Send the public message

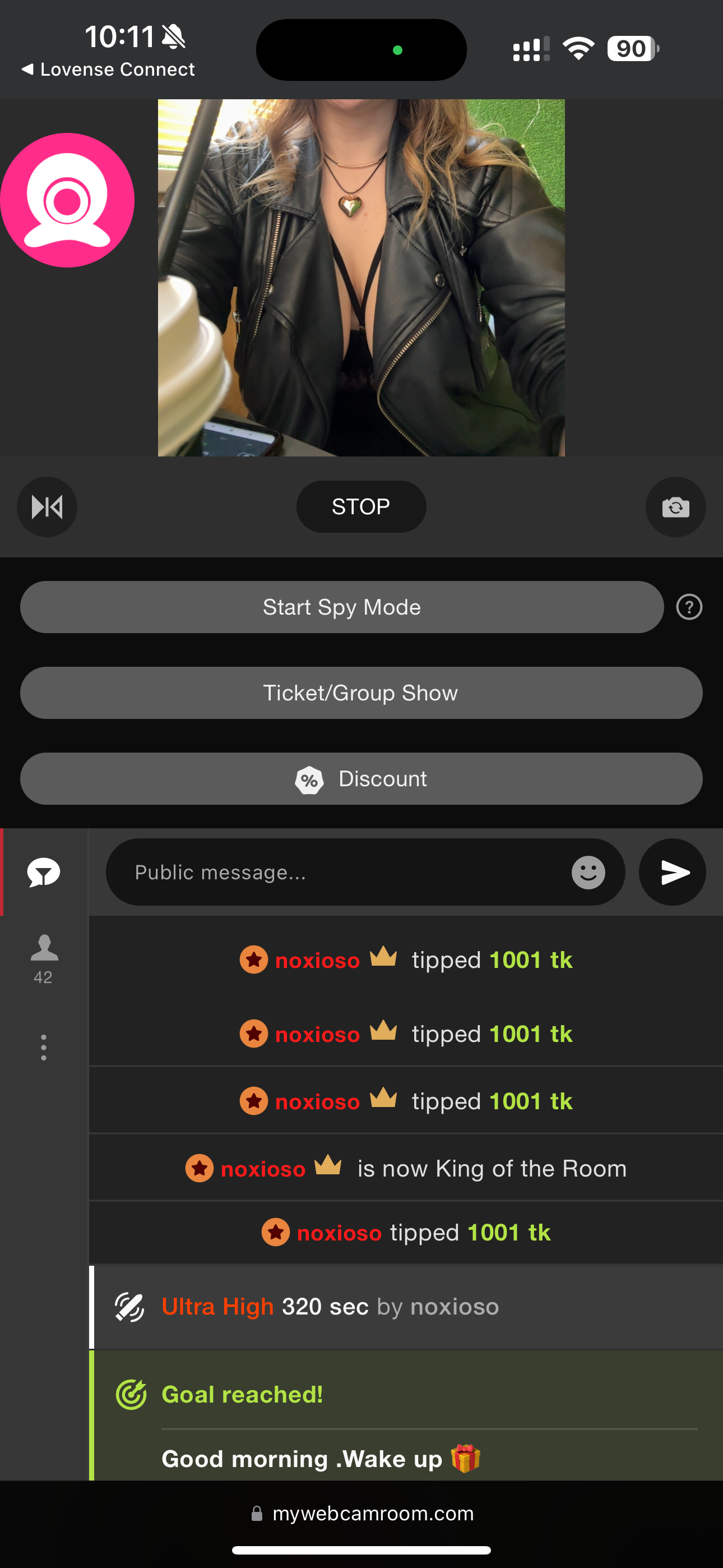pos(673,872)
